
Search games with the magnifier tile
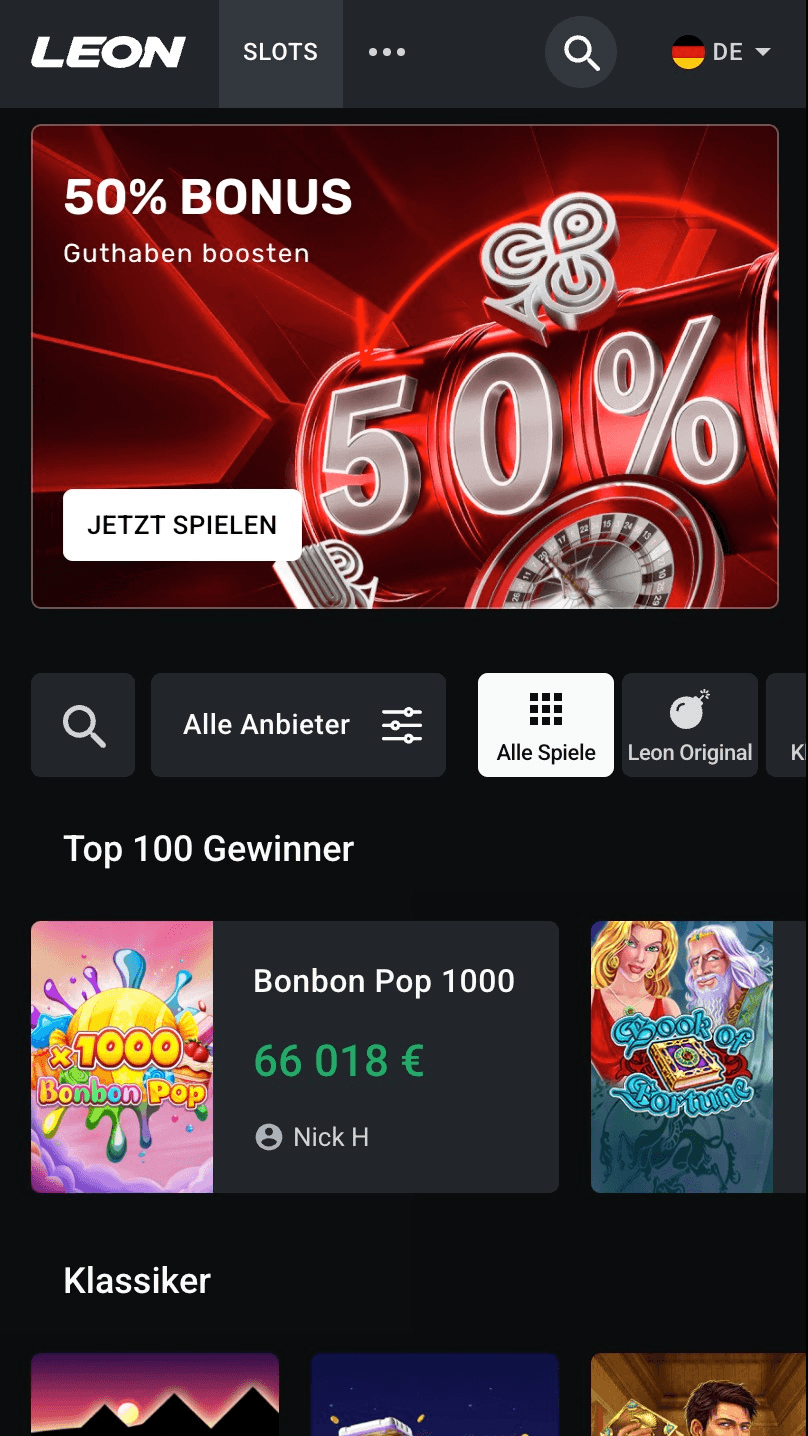click(83, 725)
